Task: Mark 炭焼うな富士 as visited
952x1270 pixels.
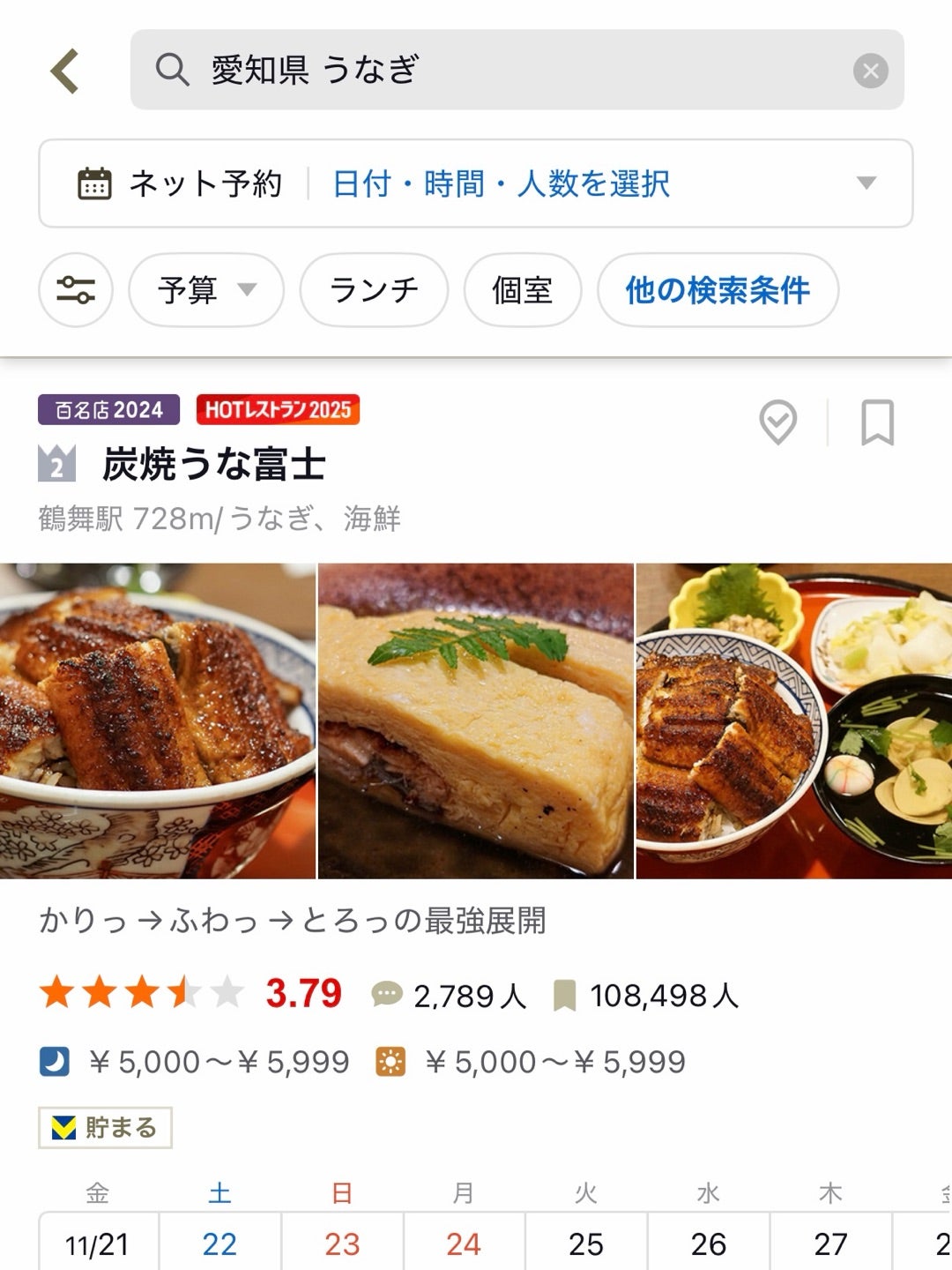Action: pos(778,422)
